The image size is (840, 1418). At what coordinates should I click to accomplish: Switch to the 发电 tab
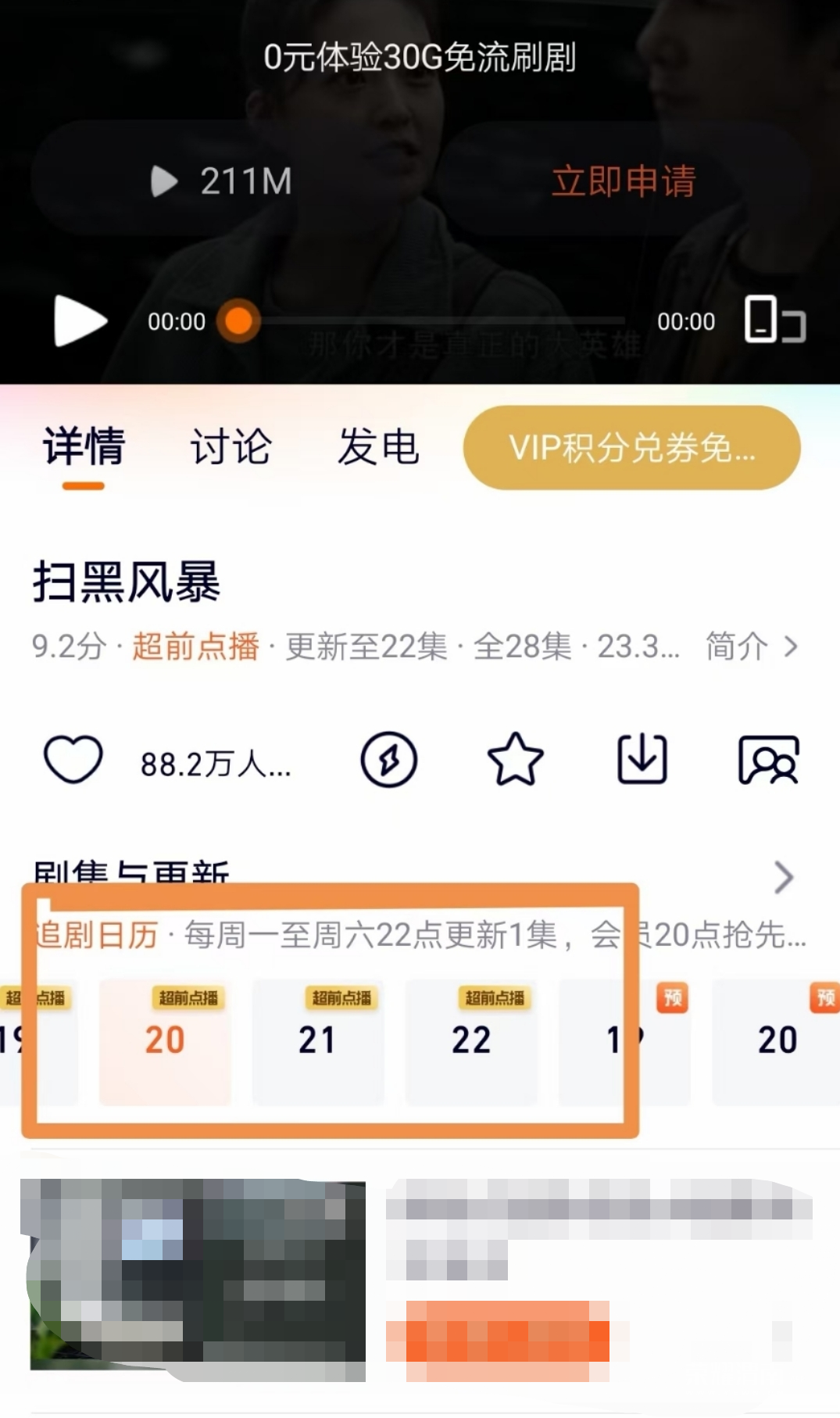pyautogui.click(x=378, y=447)
